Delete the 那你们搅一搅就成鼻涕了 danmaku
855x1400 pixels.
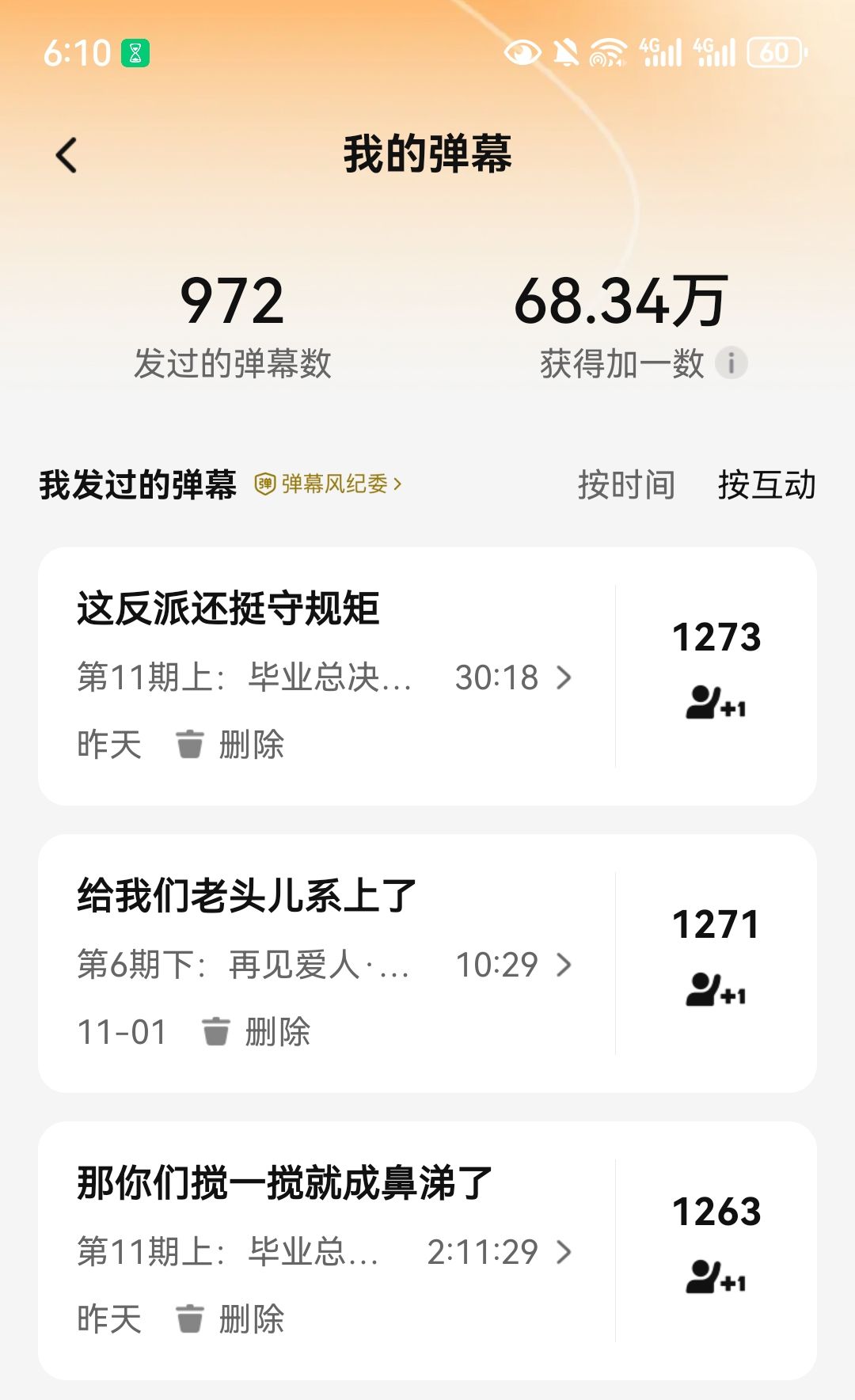(x=230, y=1319)
